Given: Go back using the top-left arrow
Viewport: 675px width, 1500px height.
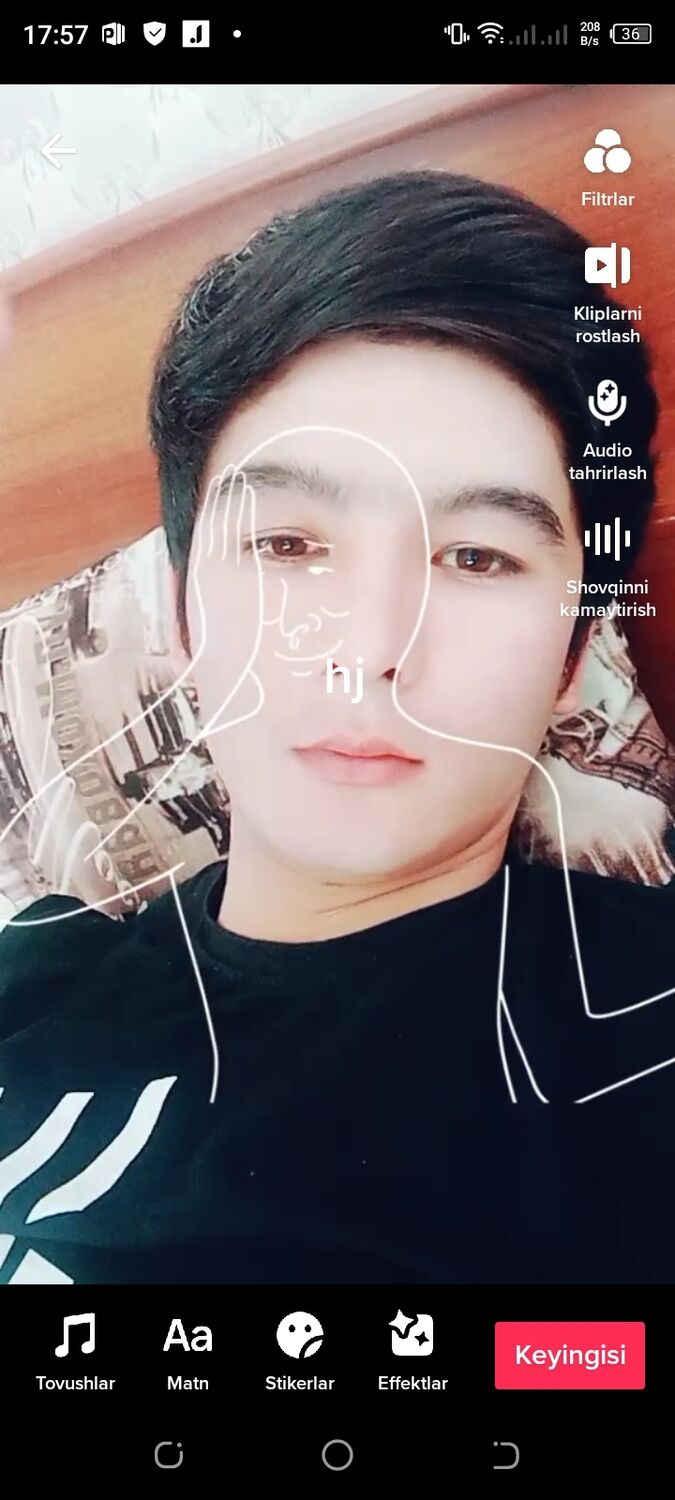Looking at the screenshot, I should click(x=58, y=151).
